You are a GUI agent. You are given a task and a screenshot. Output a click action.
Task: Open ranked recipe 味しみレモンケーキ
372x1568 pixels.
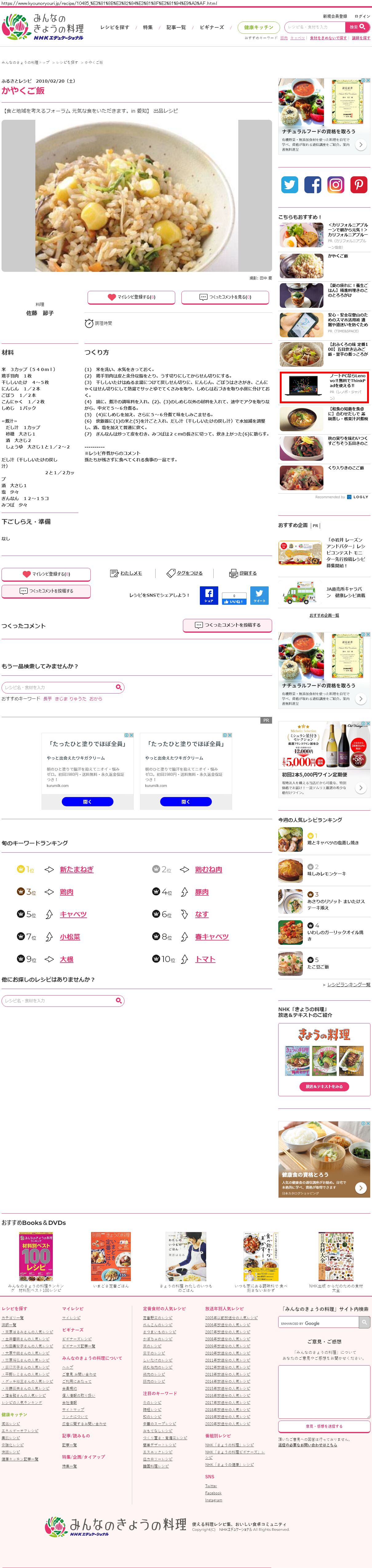326,874
